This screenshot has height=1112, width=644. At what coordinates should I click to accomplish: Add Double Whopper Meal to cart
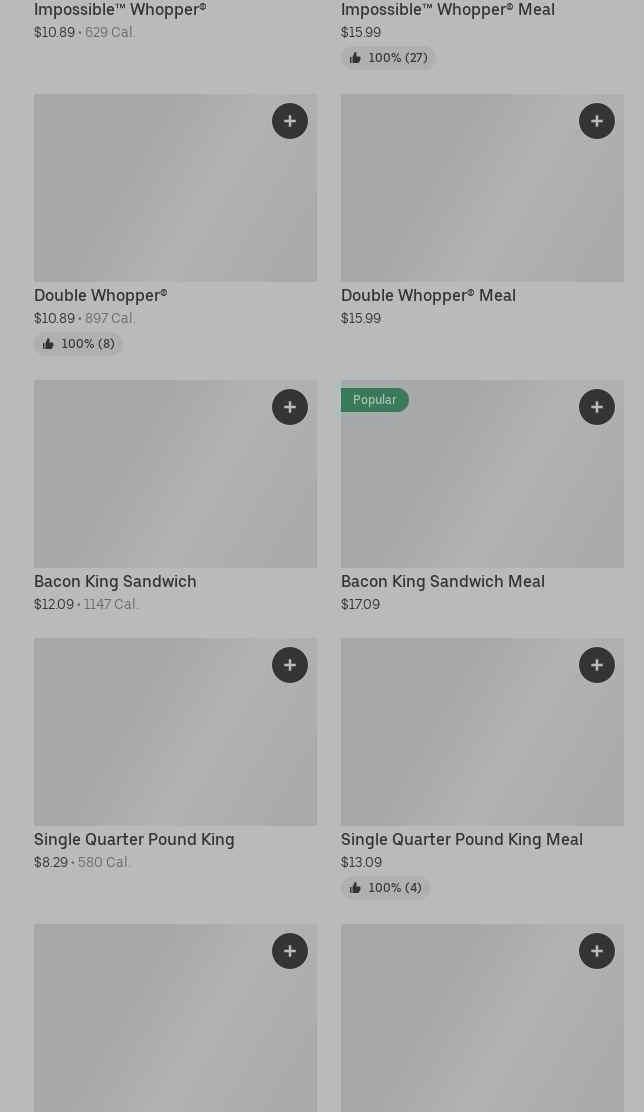tap(596, 121)
